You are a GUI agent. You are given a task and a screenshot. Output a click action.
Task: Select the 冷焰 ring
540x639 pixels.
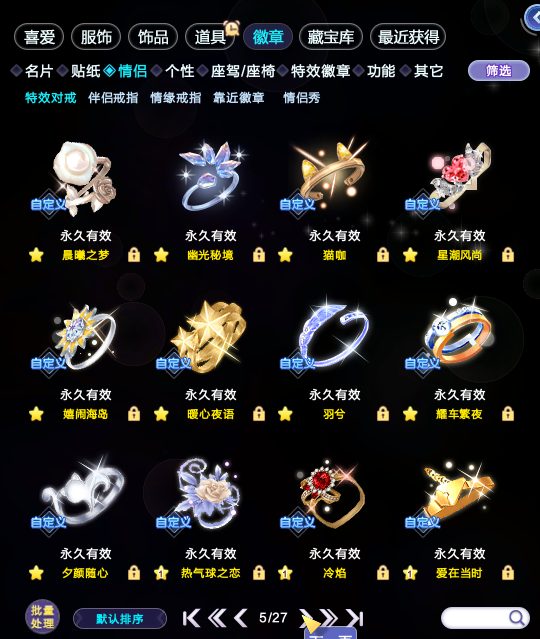click(333, 496)
